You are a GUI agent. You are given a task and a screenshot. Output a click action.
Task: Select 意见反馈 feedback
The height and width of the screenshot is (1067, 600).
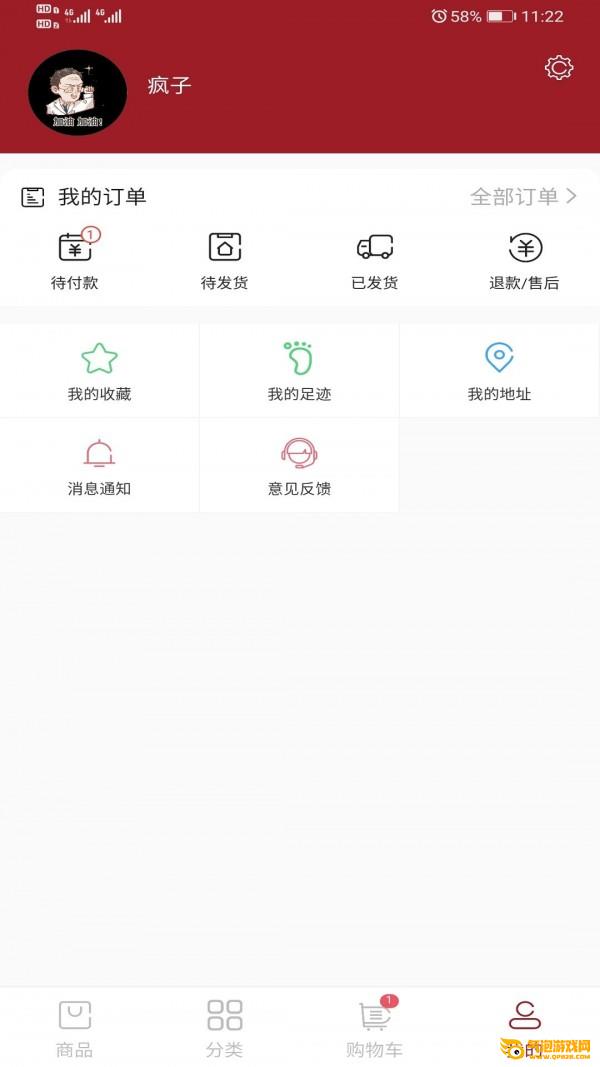[299, 466]
